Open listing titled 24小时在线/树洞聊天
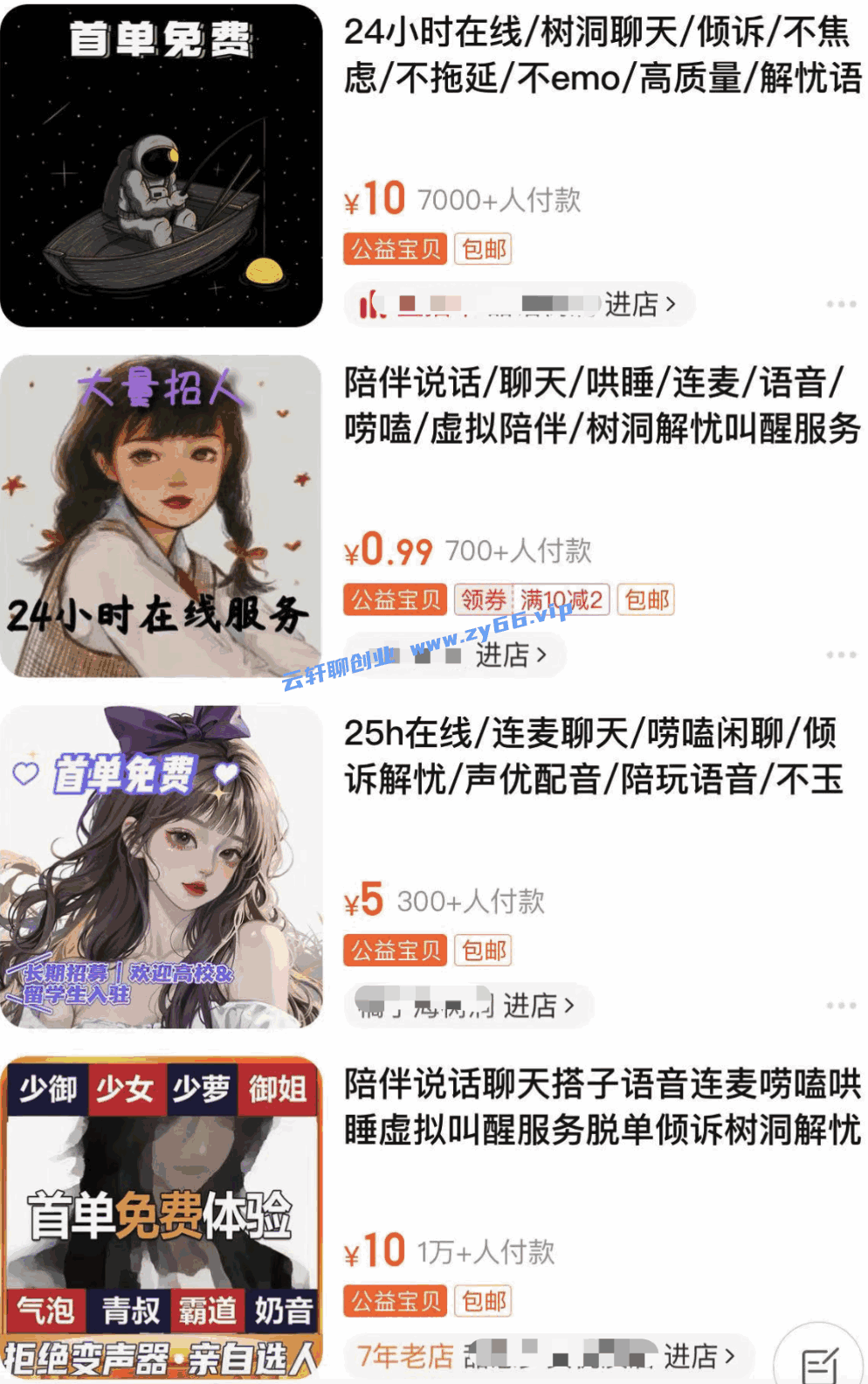Viewport: 868px width, 1384px height. pyautogui.click(x=603, y=55)
